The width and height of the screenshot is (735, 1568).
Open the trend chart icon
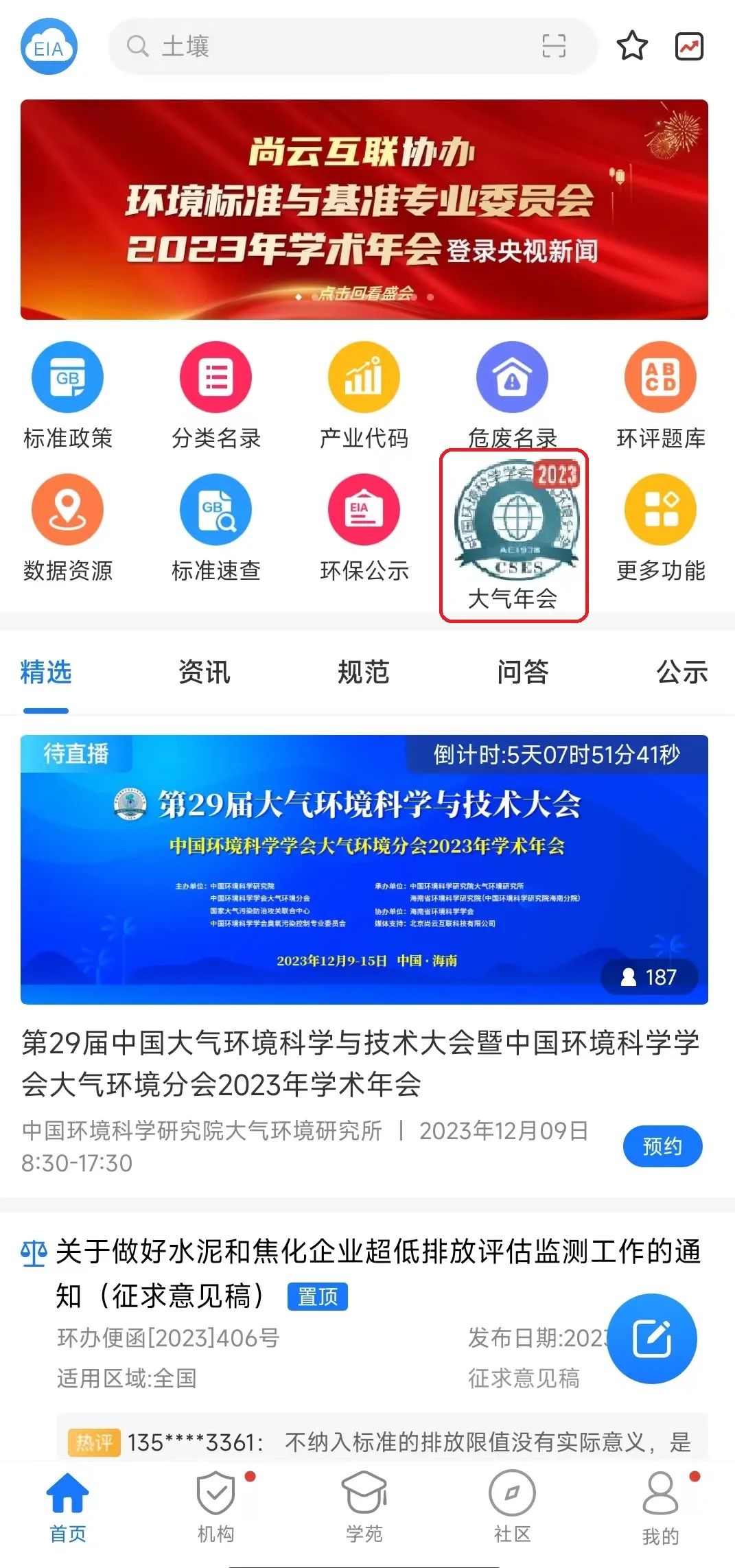(x=689, y=47)
